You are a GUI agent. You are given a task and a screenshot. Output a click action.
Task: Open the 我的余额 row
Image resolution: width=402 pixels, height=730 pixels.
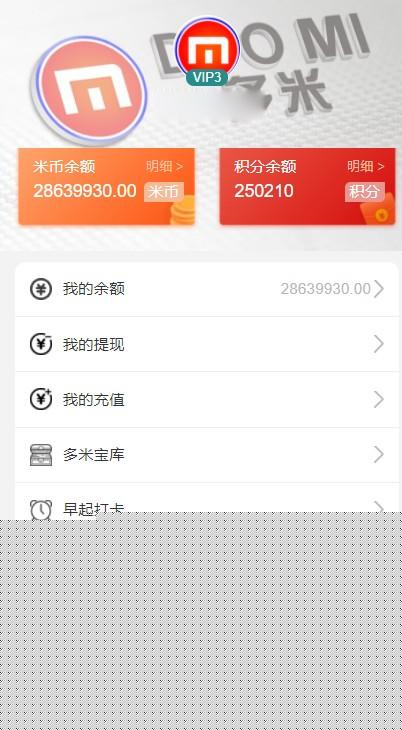[207, 289]
